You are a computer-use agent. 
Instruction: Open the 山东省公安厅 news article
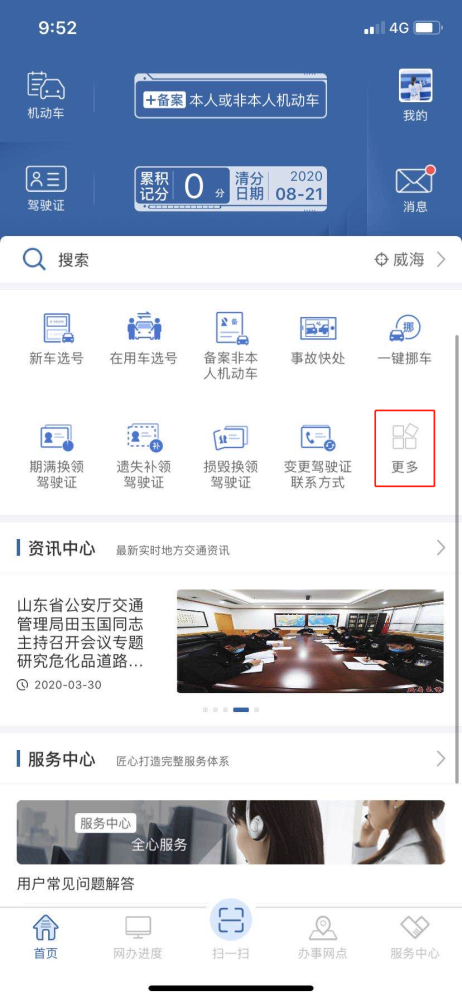pos(230,641)
